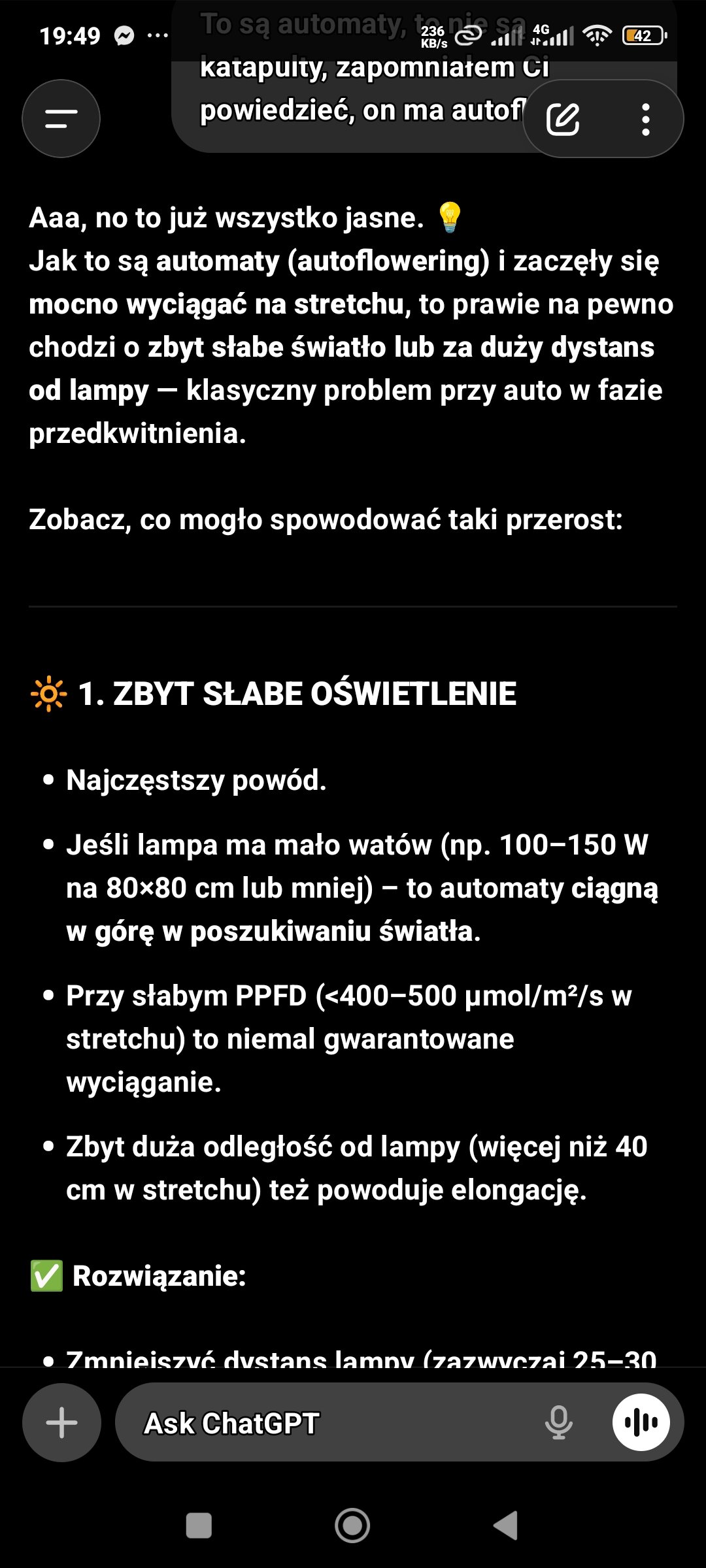Tap the plus attachment button
The height and width of the screenshot is (1568, 706).
click(61, 1422)
